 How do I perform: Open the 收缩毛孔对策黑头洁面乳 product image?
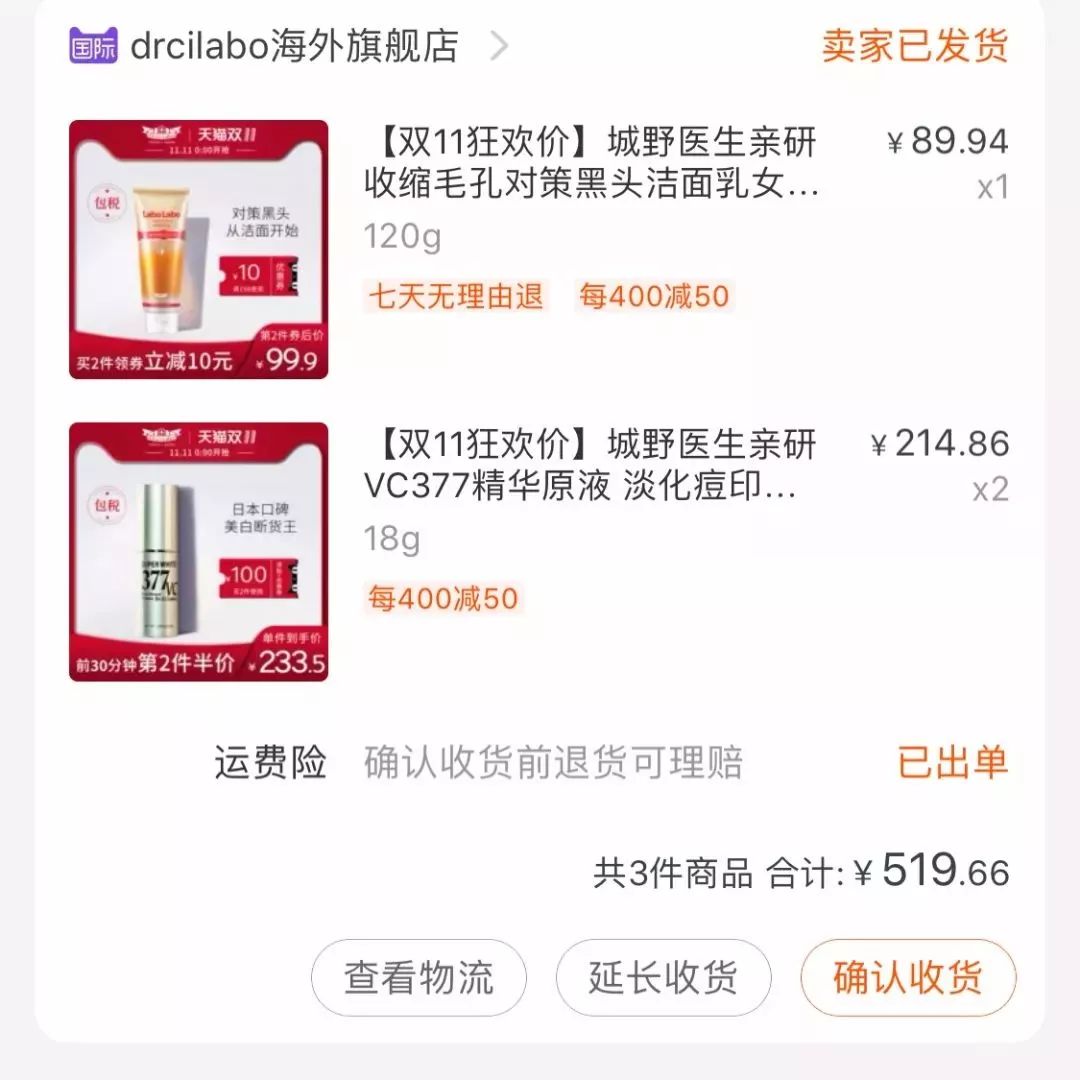click(198, 249)
